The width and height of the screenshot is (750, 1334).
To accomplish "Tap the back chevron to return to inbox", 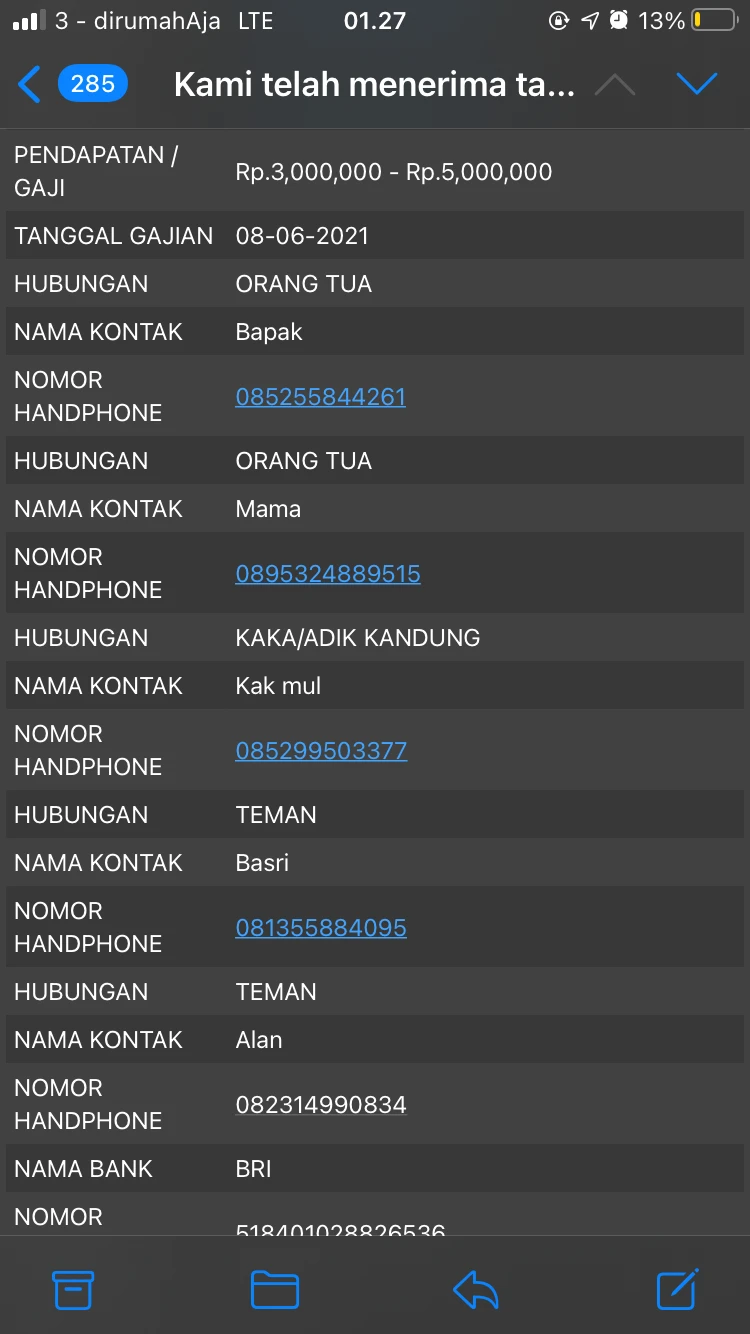I will tap(29, 84).
